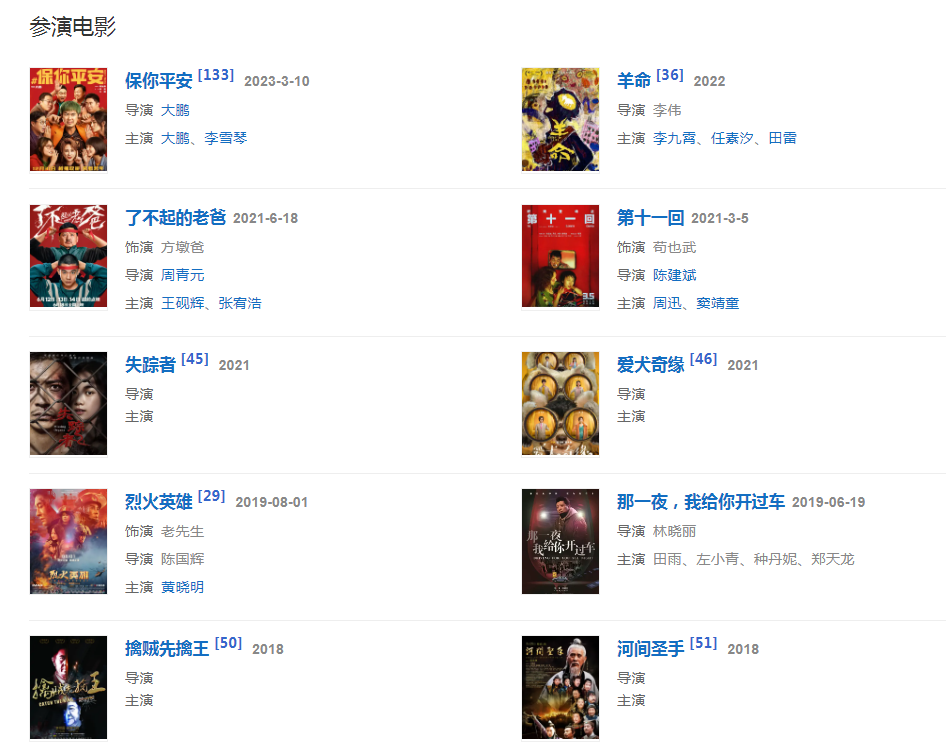Open 那一夜，我给你开过车 movie link

[x=700, y=502]
